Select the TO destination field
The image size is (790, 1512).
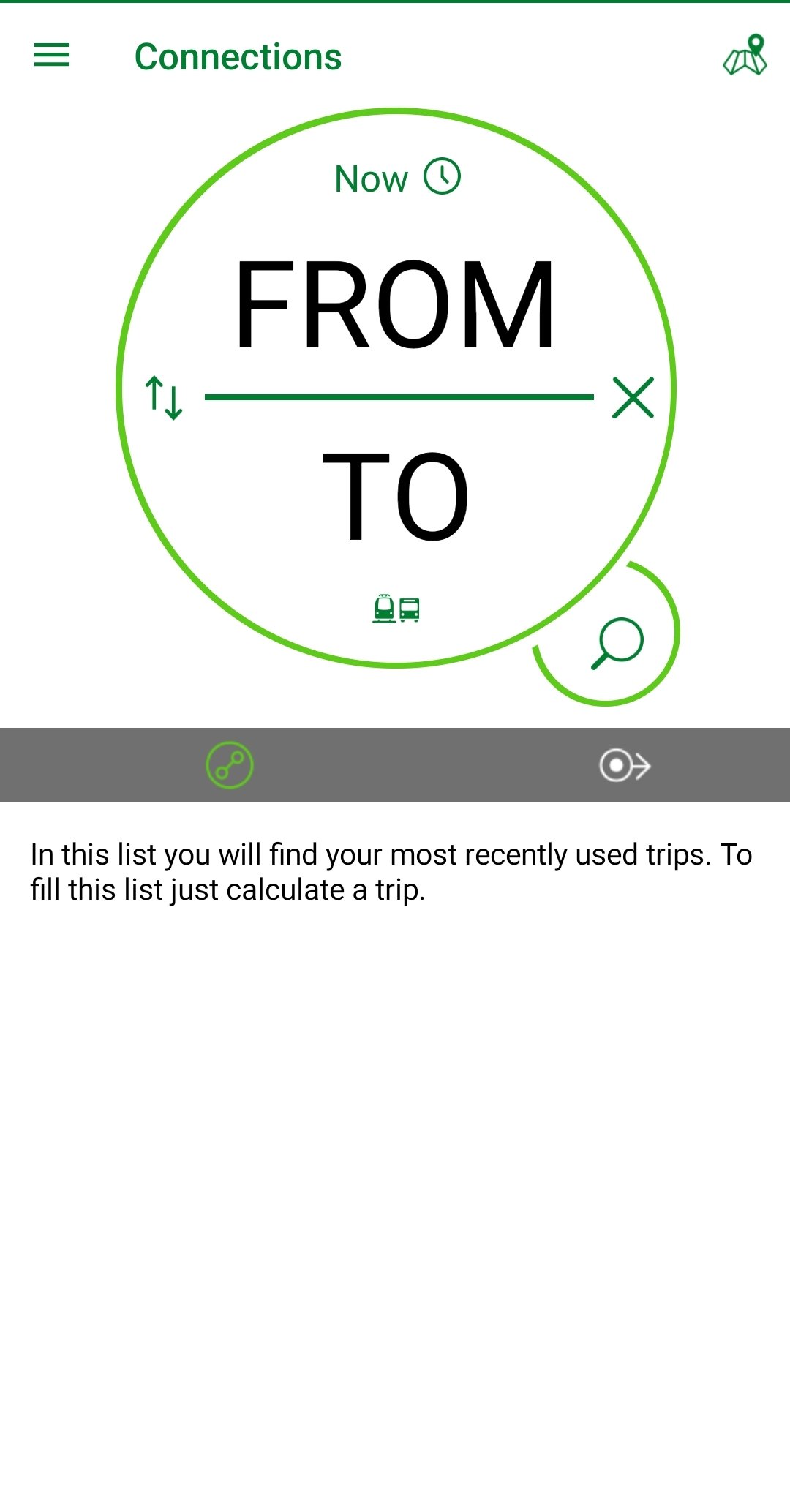coord(395,496)
